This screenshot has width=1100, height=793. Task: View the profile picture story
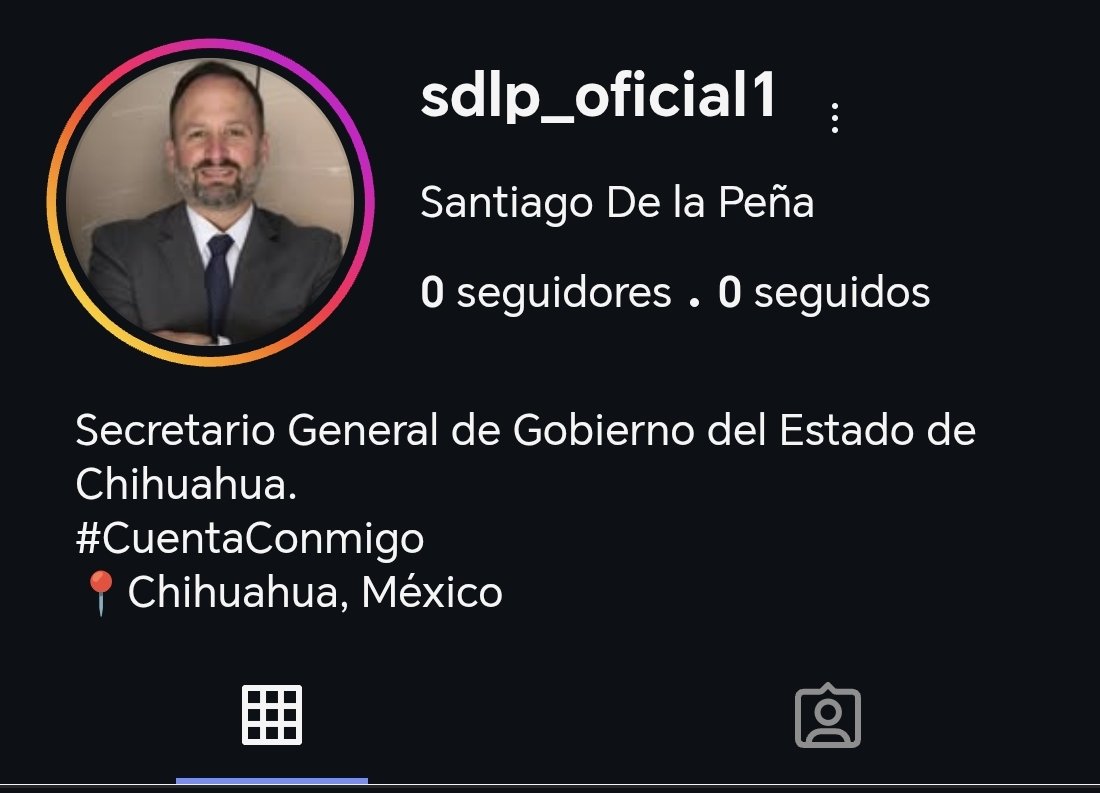[x=210, y=203]
